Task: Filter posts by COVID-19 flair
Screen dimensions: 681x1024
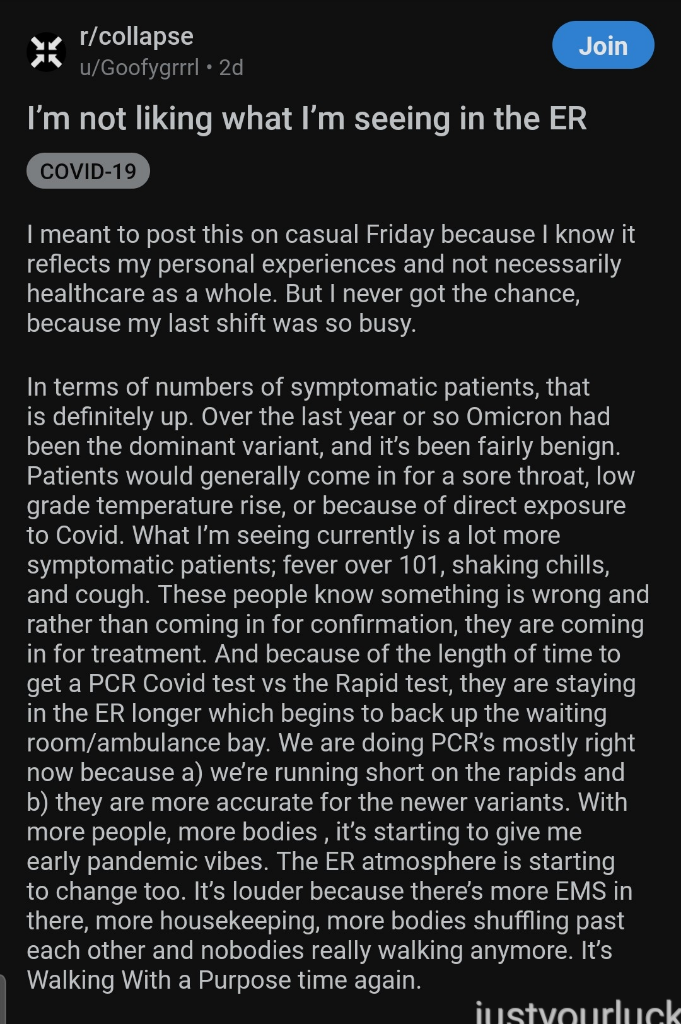Action: [x=88, y=171]
